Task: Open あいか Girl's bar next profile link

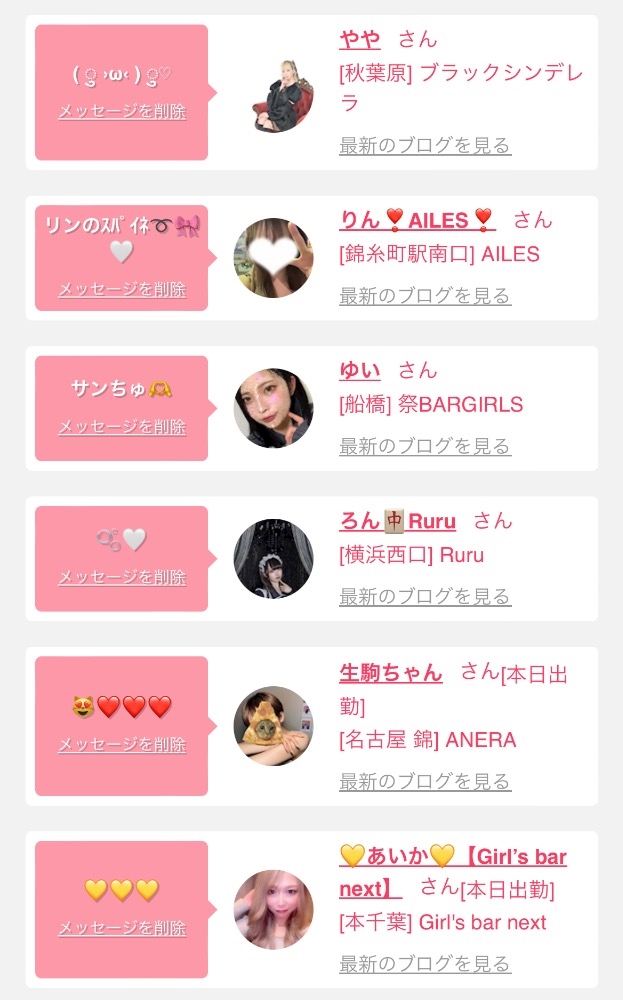Action: point(453,872)
